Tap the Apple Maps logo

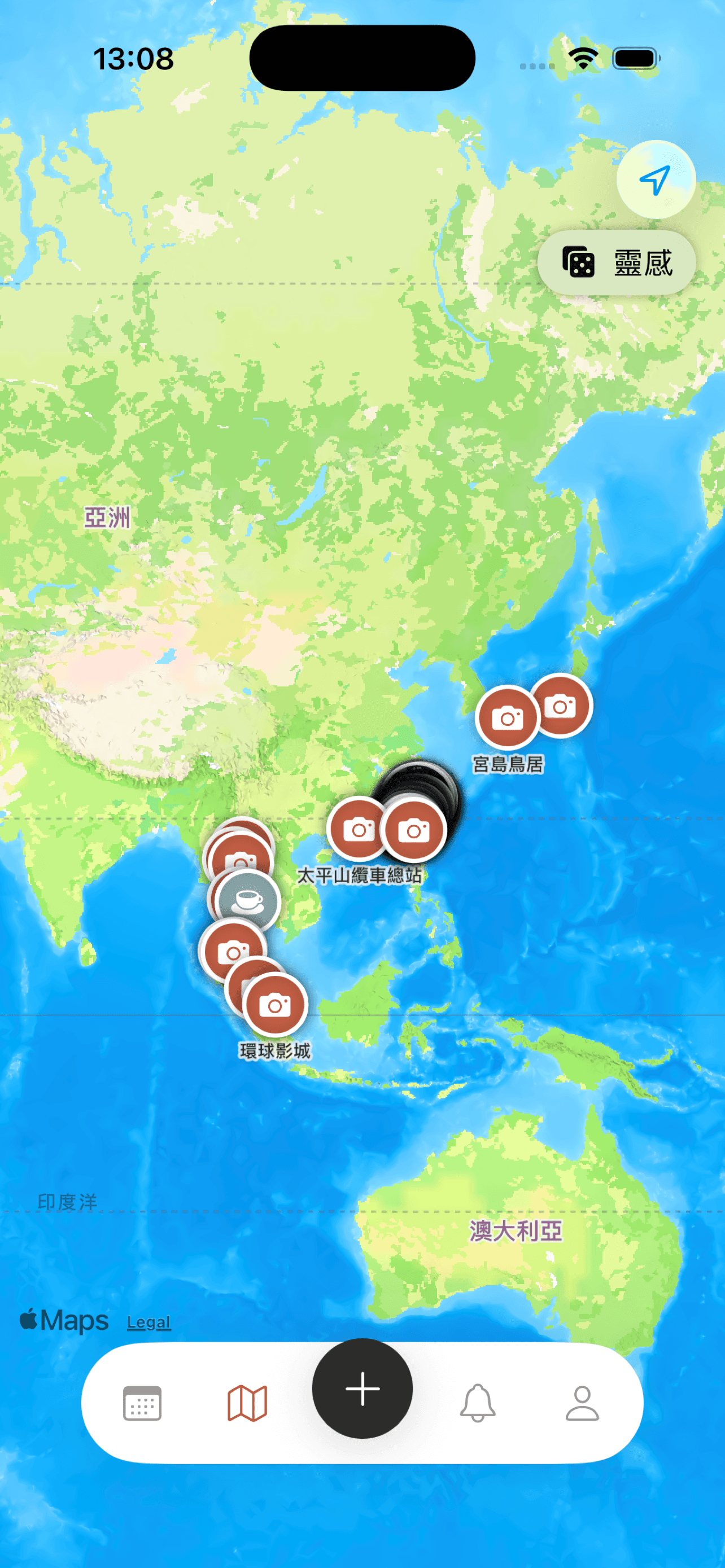coord(63,1320)
